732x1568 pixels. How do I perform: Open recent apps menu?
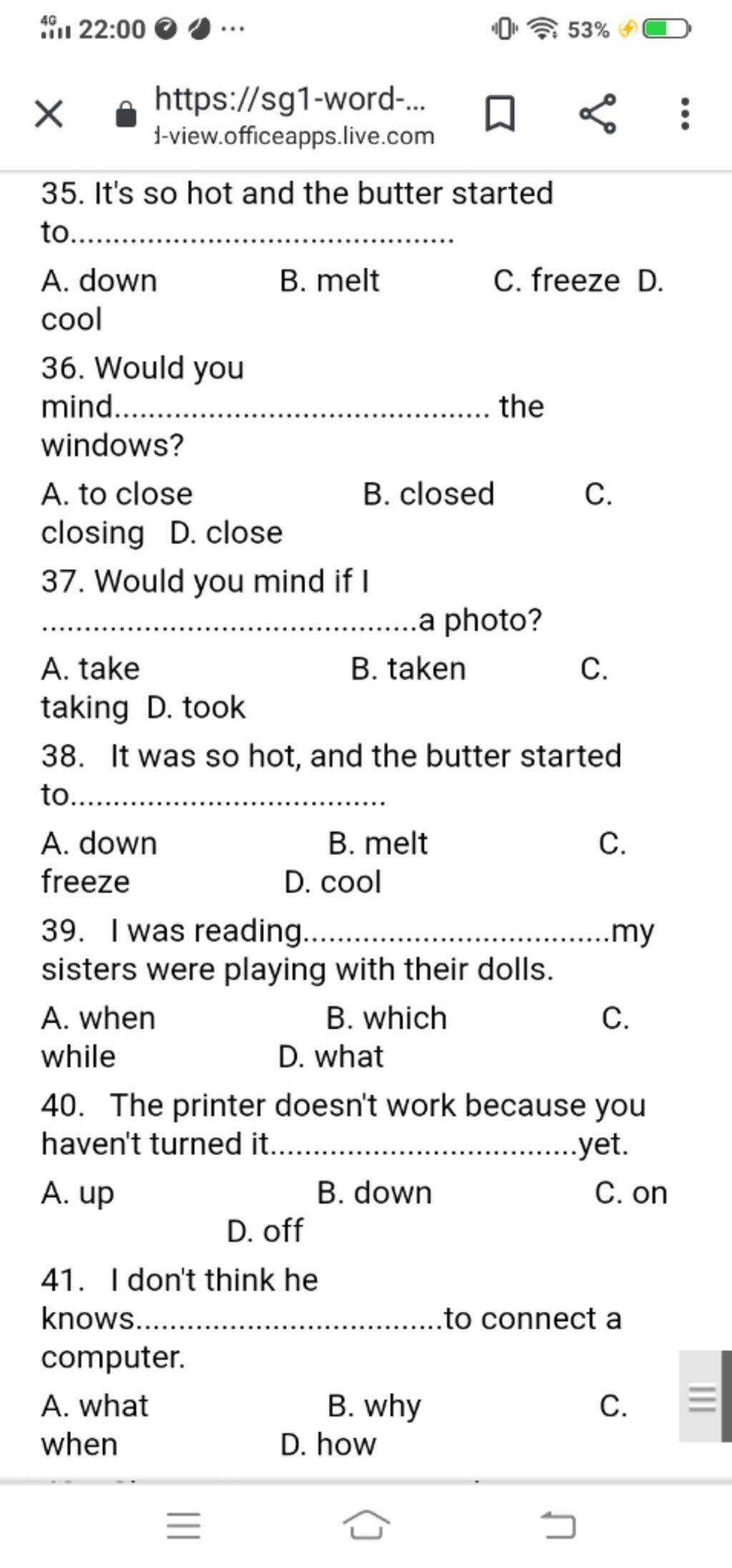point(184,1525)
